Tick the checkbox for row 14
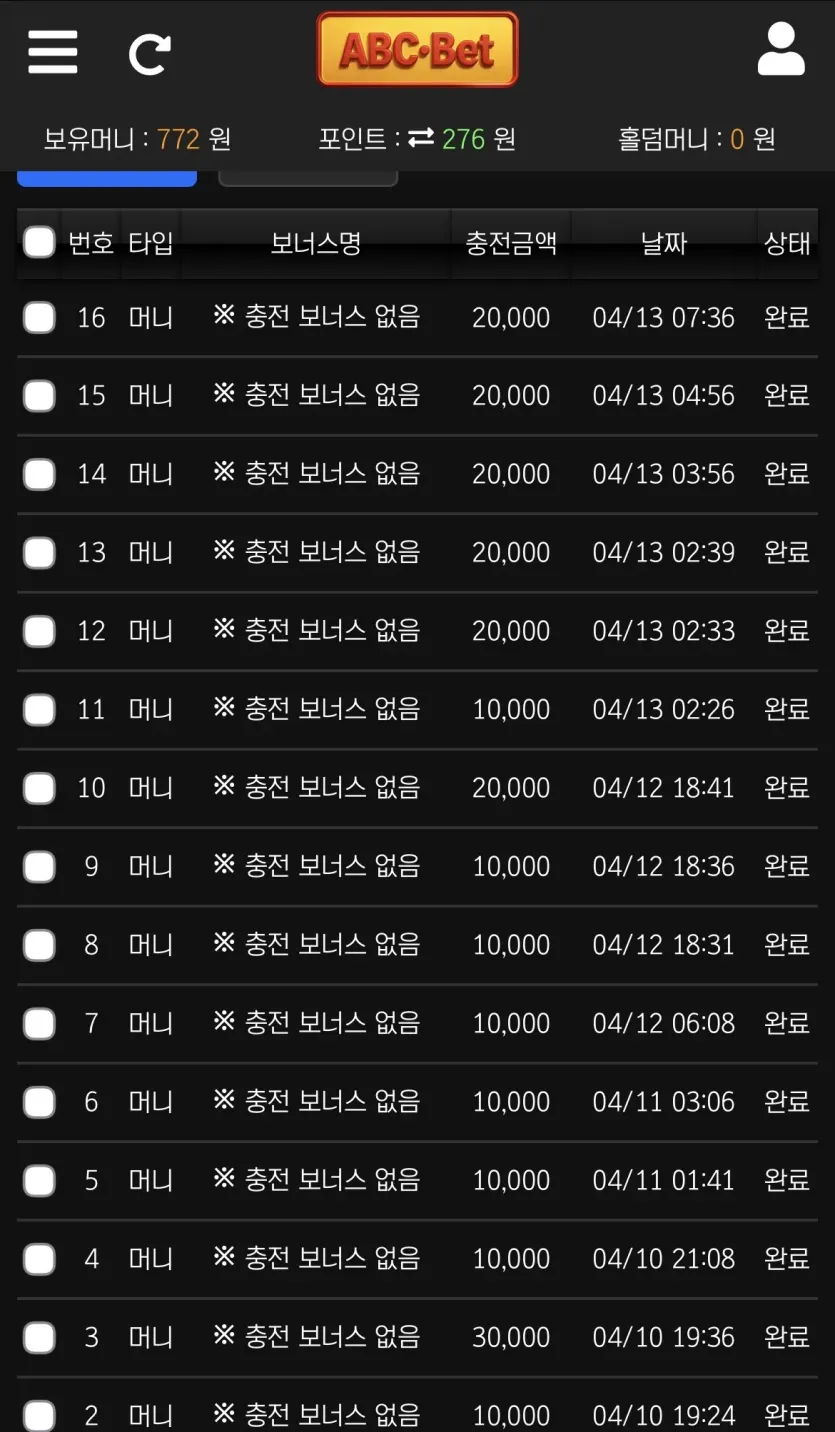 [39, 474]
